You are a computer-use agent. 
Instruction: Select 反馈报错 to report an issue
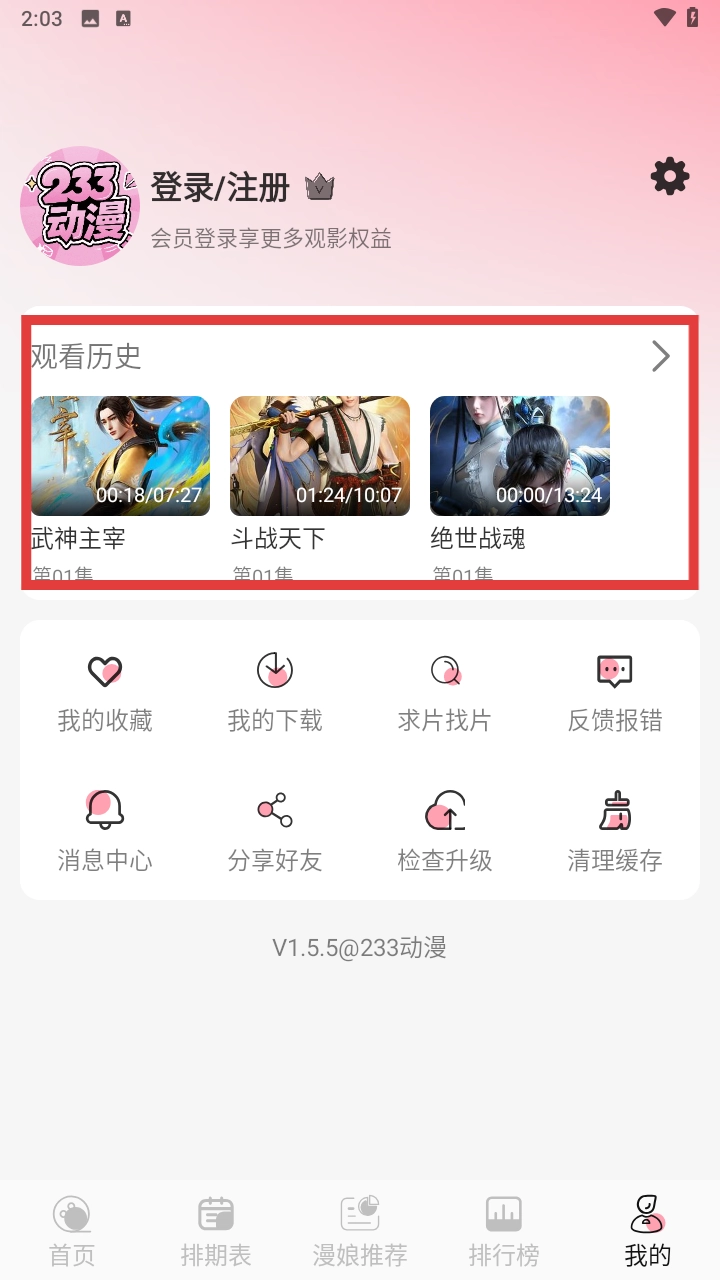[x=615, y=692]
